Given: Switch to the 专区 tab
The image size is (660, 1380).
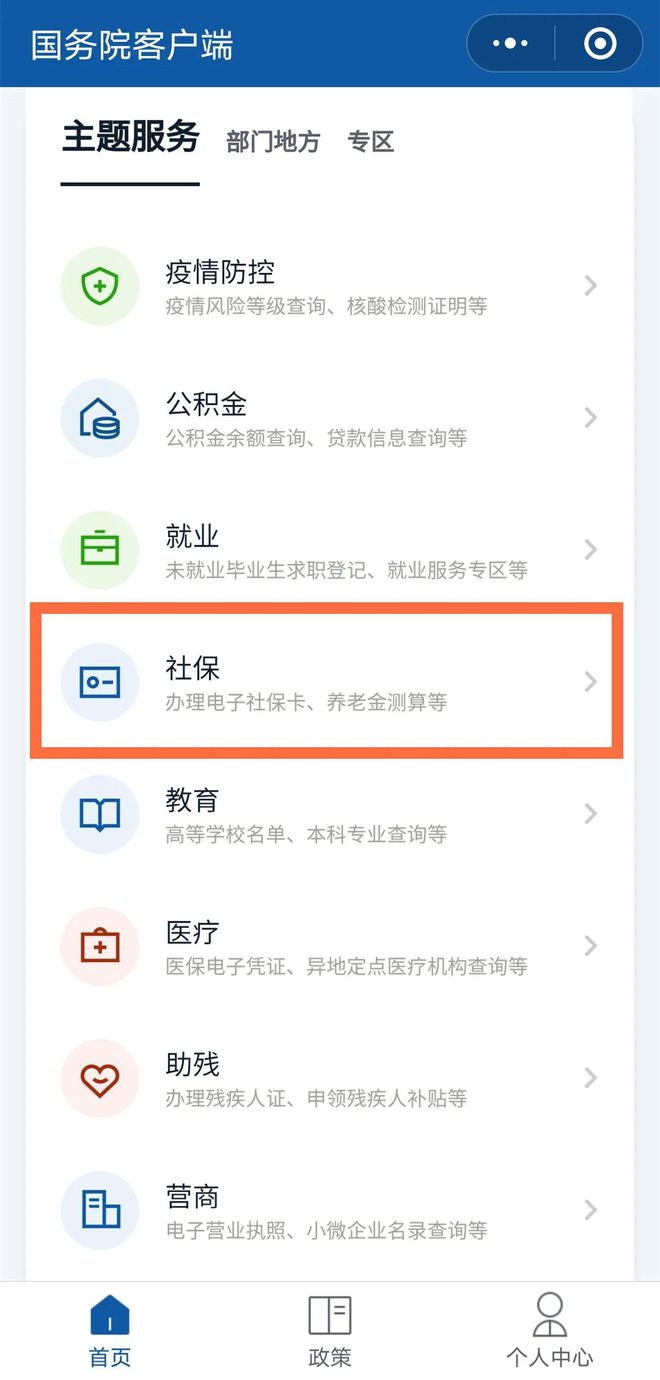Looking at the screenshot, I should 371,142.
